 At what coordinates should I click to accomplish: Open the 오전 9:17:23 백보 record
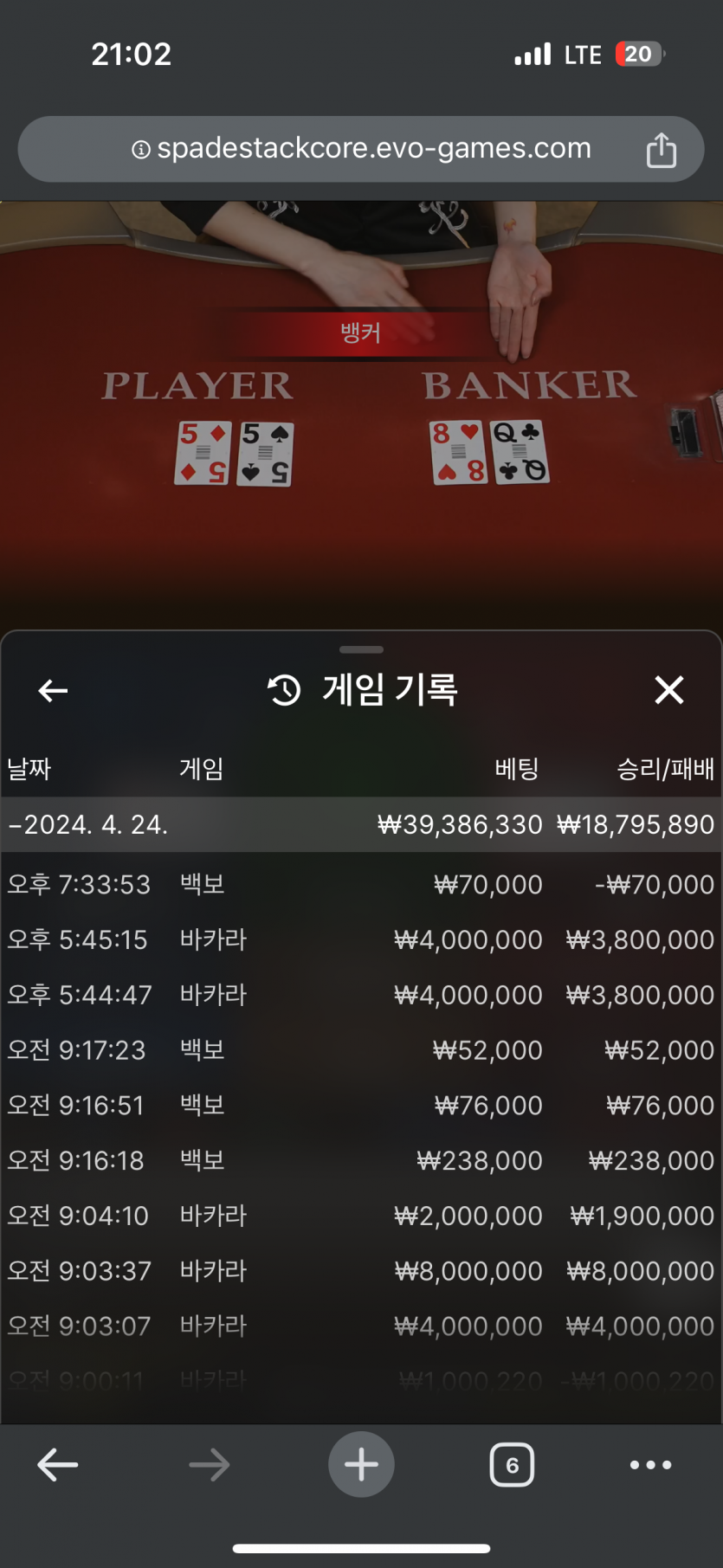(361, 1050)
